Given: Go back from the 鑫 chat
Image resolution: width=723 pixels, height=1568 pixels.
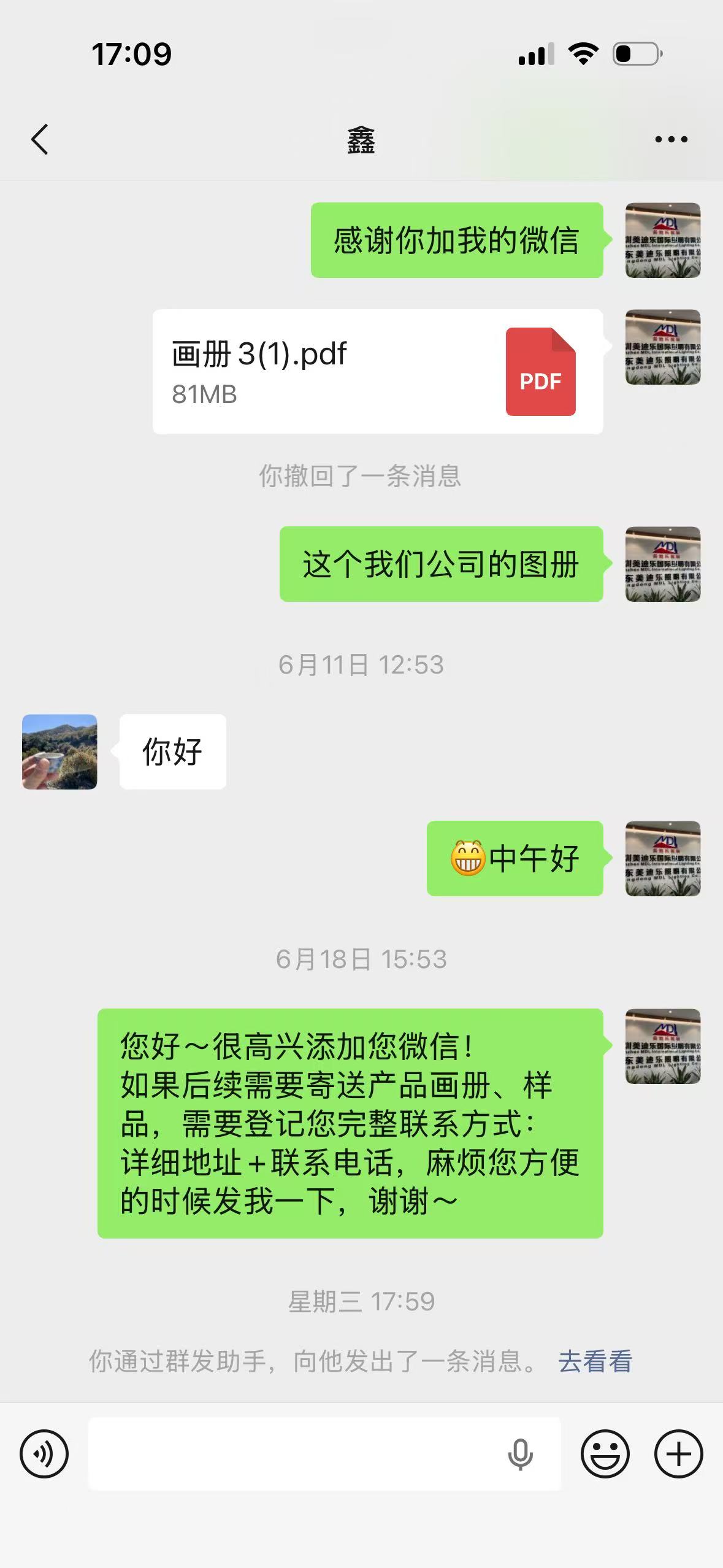Looking at the screenshot, I should click(x=40, y=139).
